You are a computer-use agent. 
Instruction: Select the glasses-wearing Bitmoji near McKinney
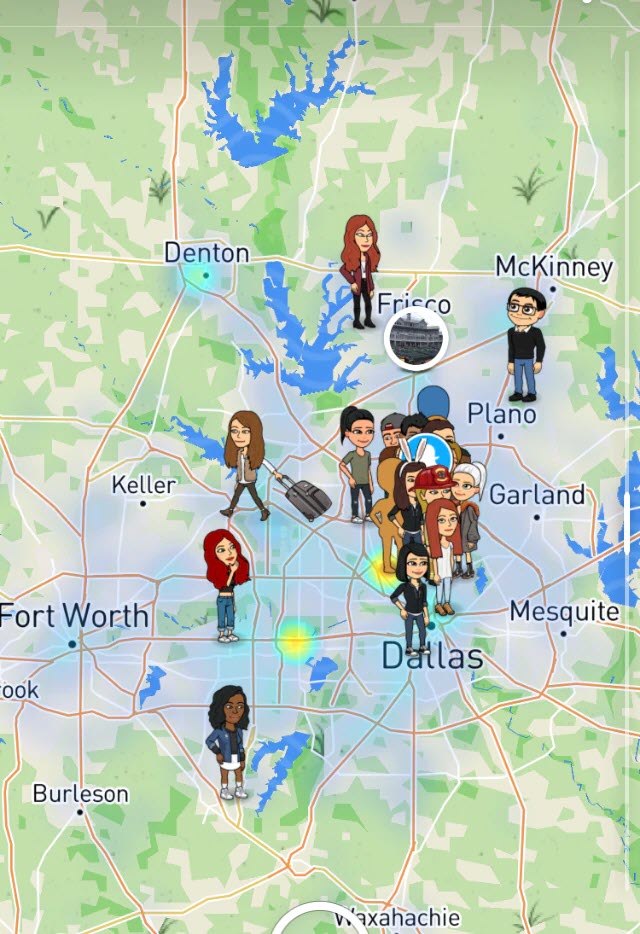524,342
